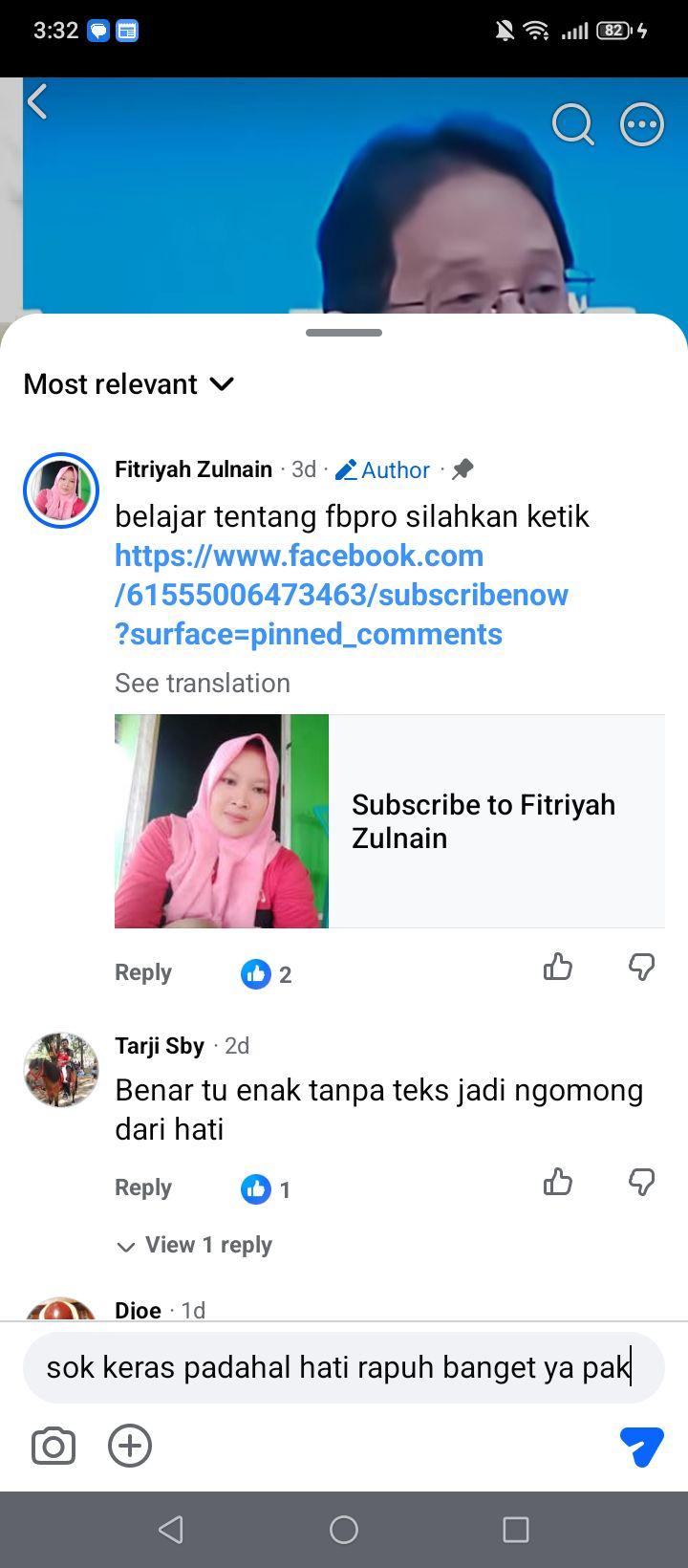Screen dimensions: 688x1568
Task: Give Tarji Sby's comment a thumbs up
Action: 558,1183
